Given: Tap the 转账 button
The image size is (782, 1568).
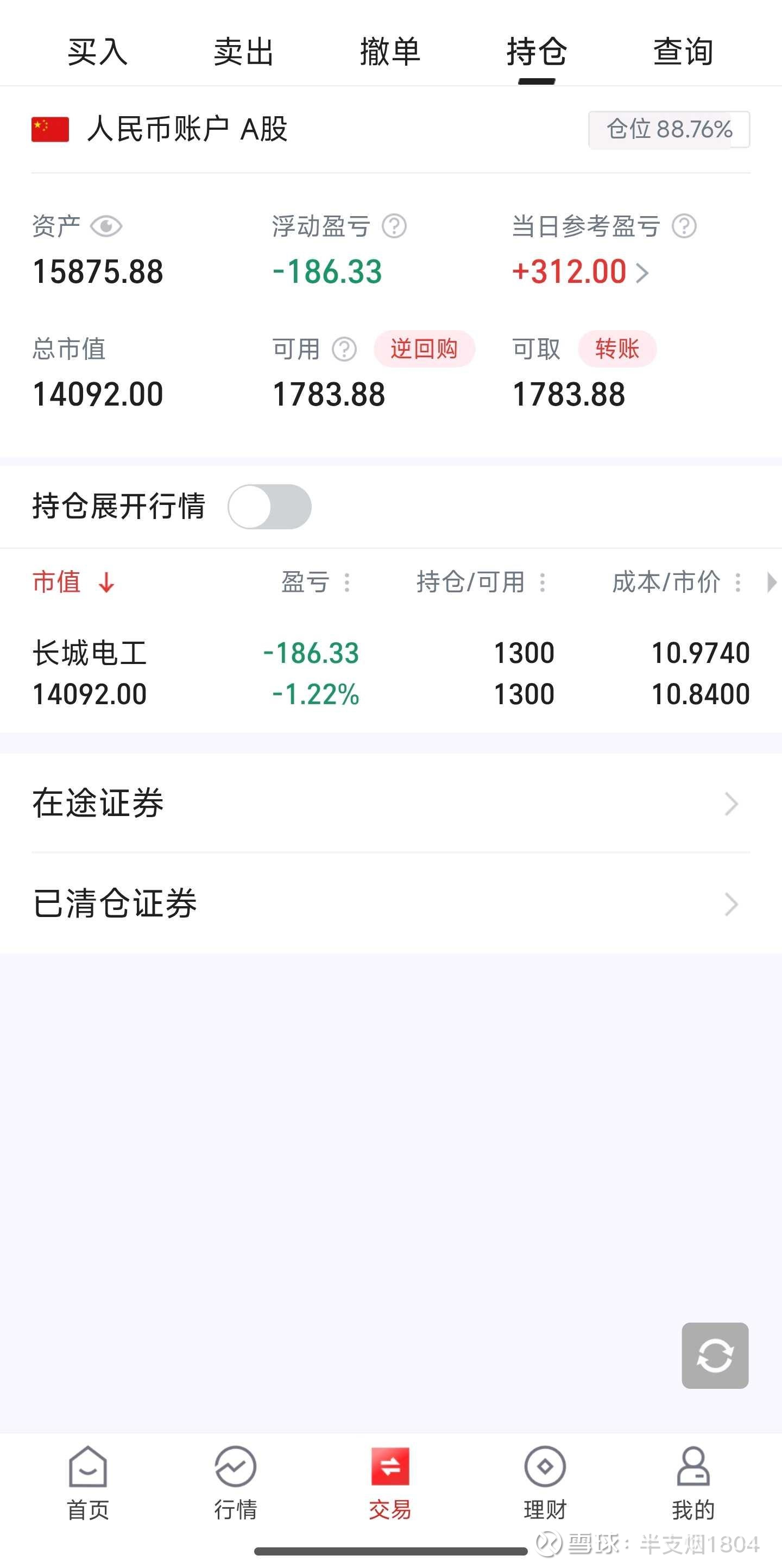Looking at the screenshot, I should (x=617, y=349).
